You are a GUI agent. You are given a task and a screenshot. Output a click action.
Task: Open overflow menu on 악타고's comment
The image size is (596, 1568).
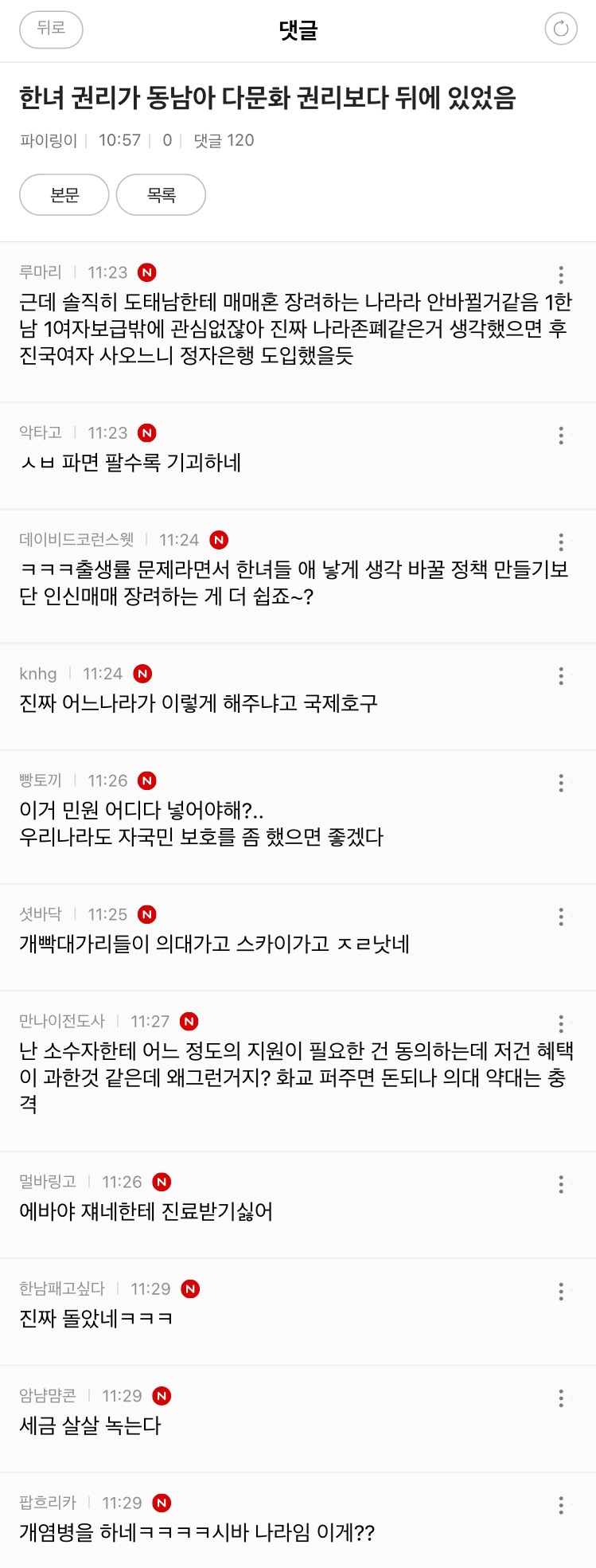[x=561, y=436]
